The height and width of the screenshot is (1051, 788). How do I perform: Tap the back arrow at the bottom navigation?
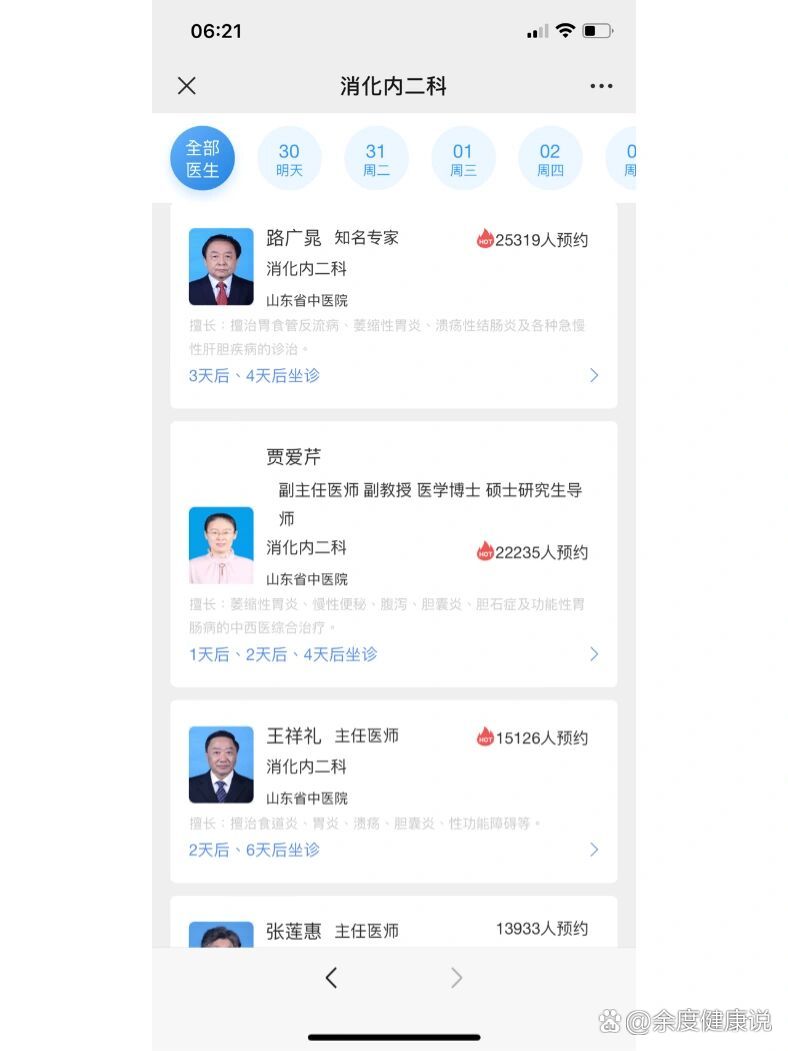(330, 978)
